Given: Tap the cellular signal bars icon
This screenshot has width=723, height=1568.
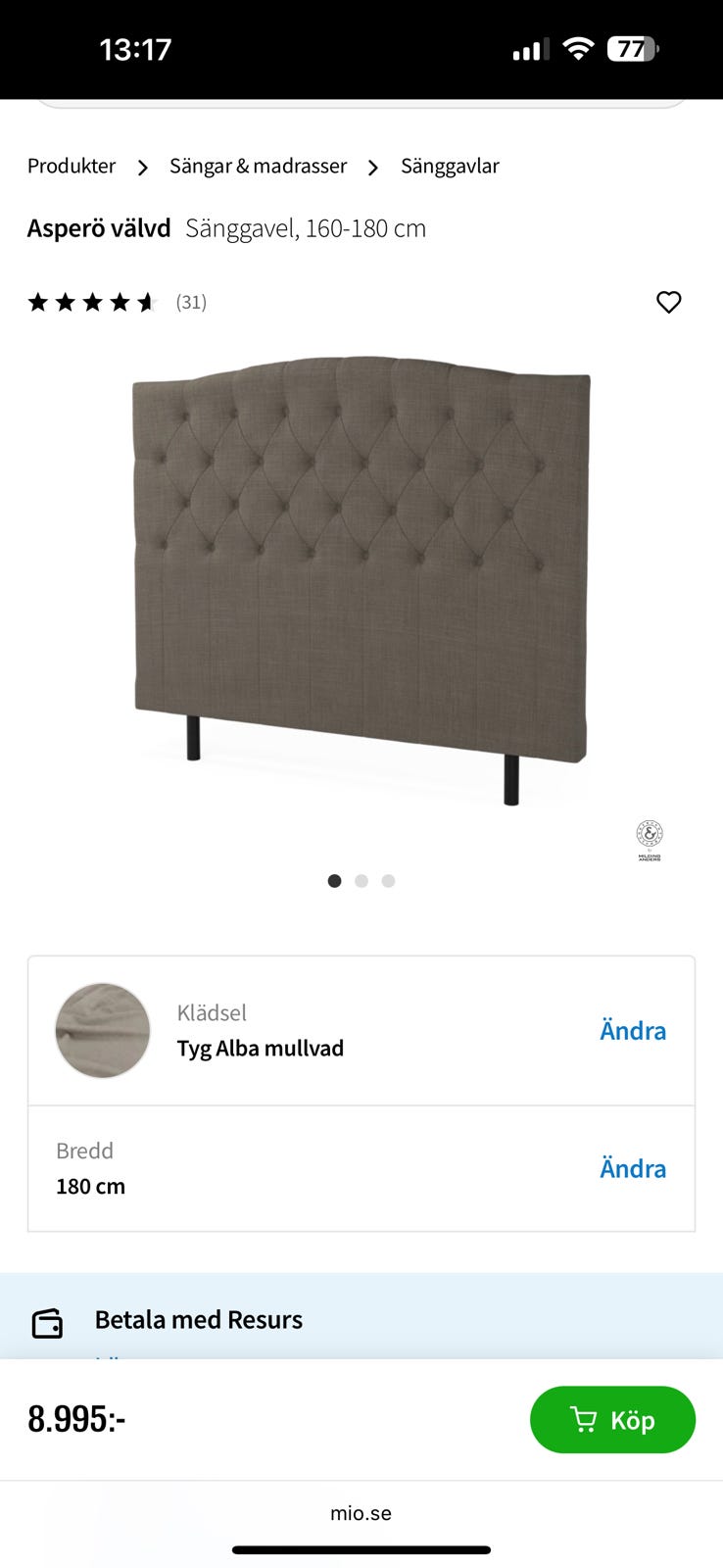Looking at the screenshot, I should coord(529,47).
